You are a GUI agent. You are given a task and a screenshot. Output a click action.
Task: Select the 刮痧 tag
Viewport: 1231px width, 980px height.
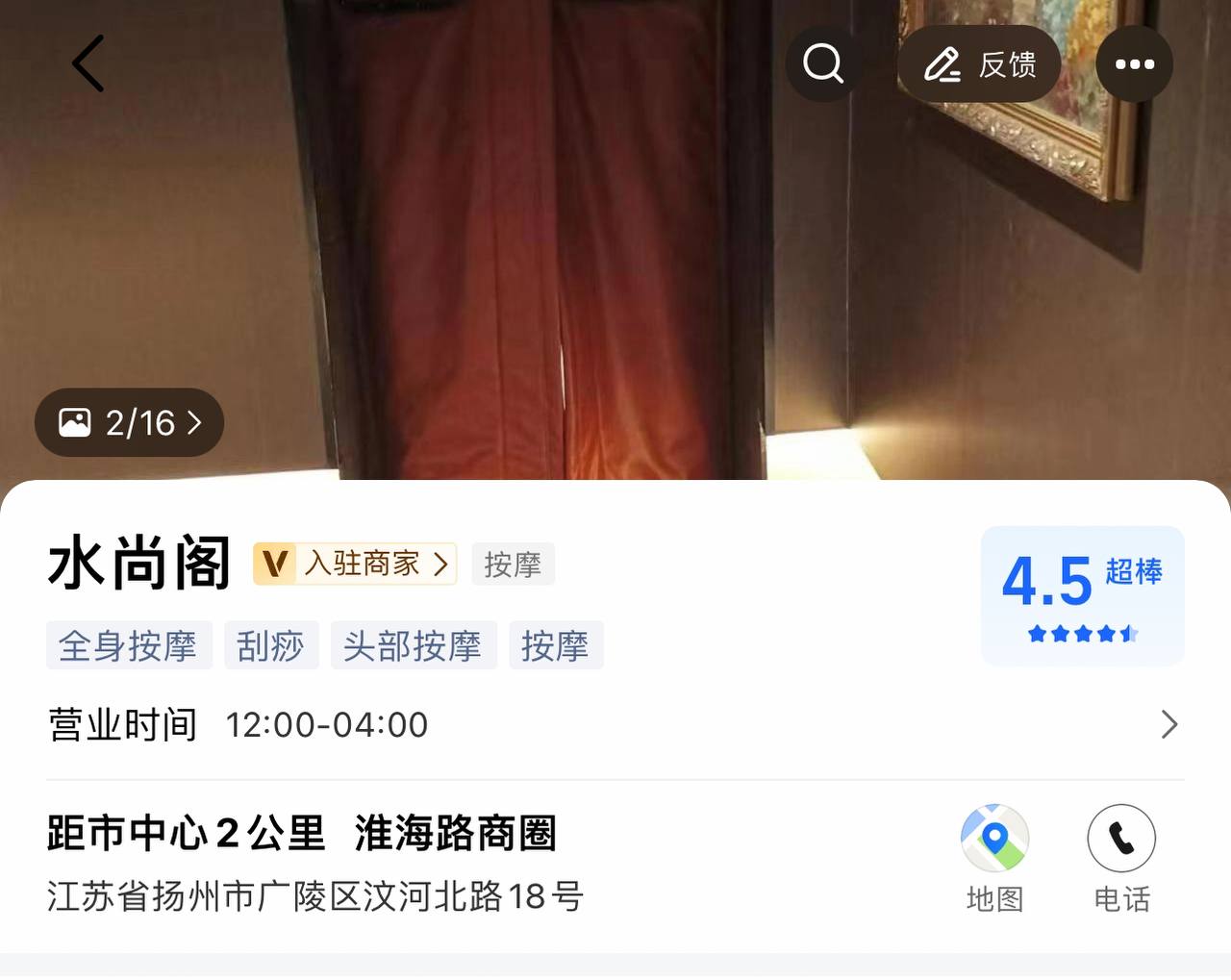click(270, 645)
